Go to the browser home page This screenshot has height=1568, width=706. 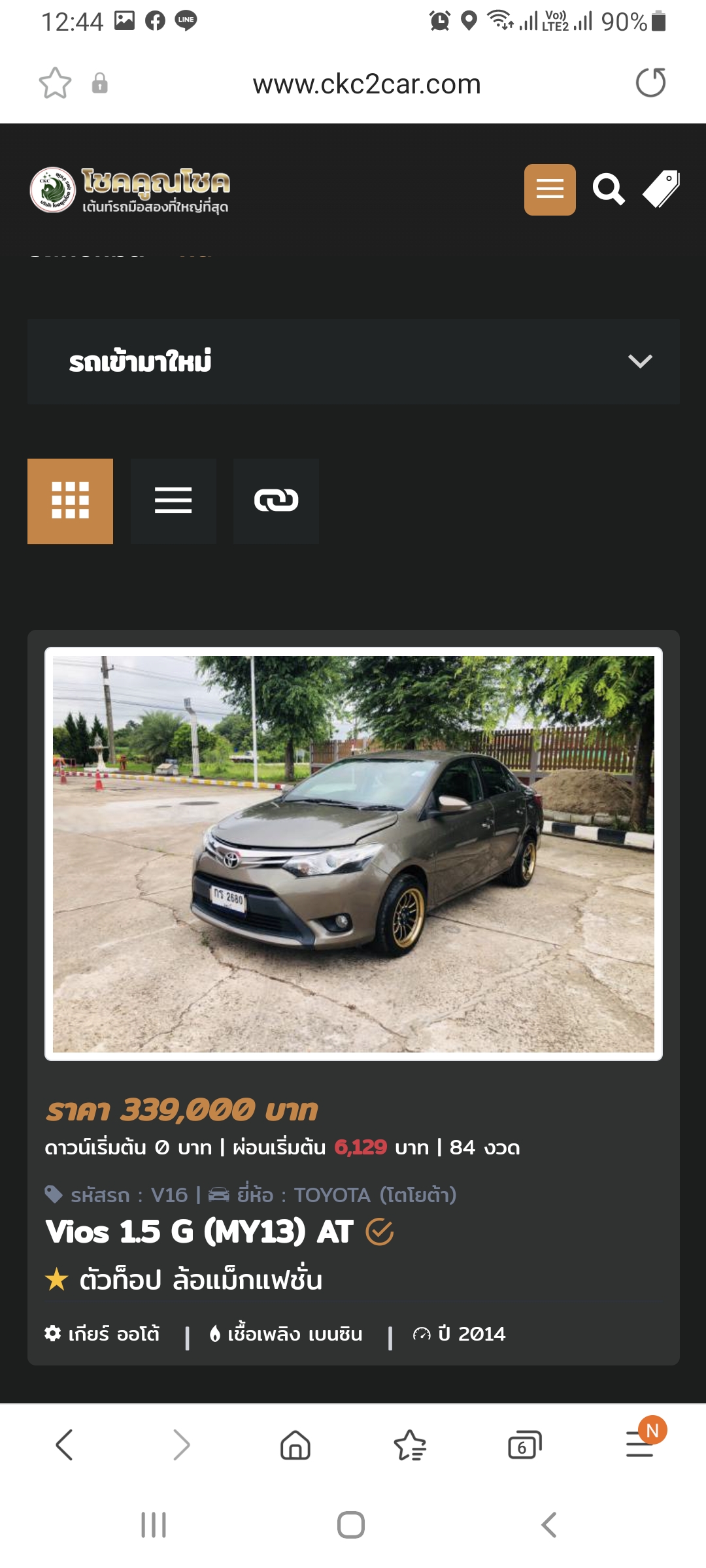click(295, 1445)
